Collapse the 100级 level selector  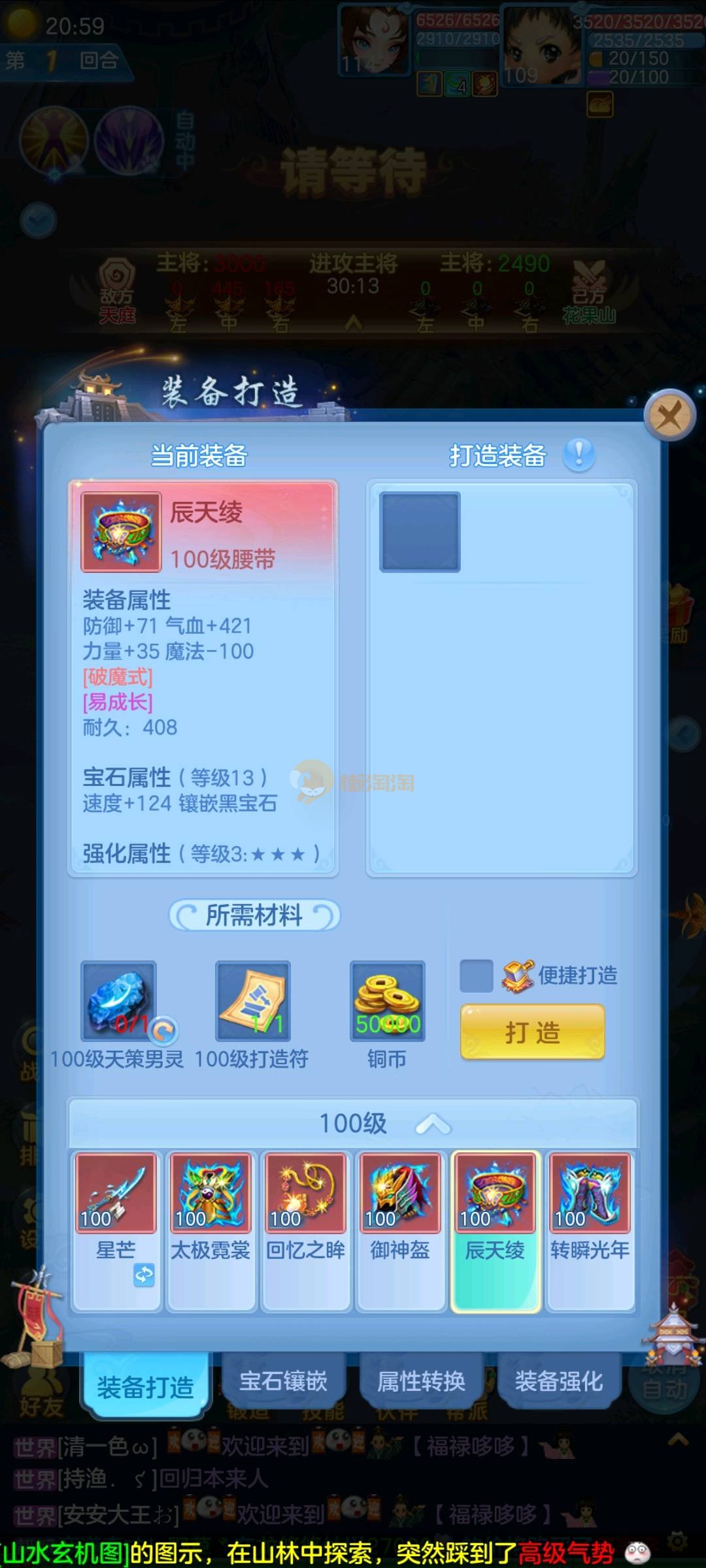coord(432,1124)
